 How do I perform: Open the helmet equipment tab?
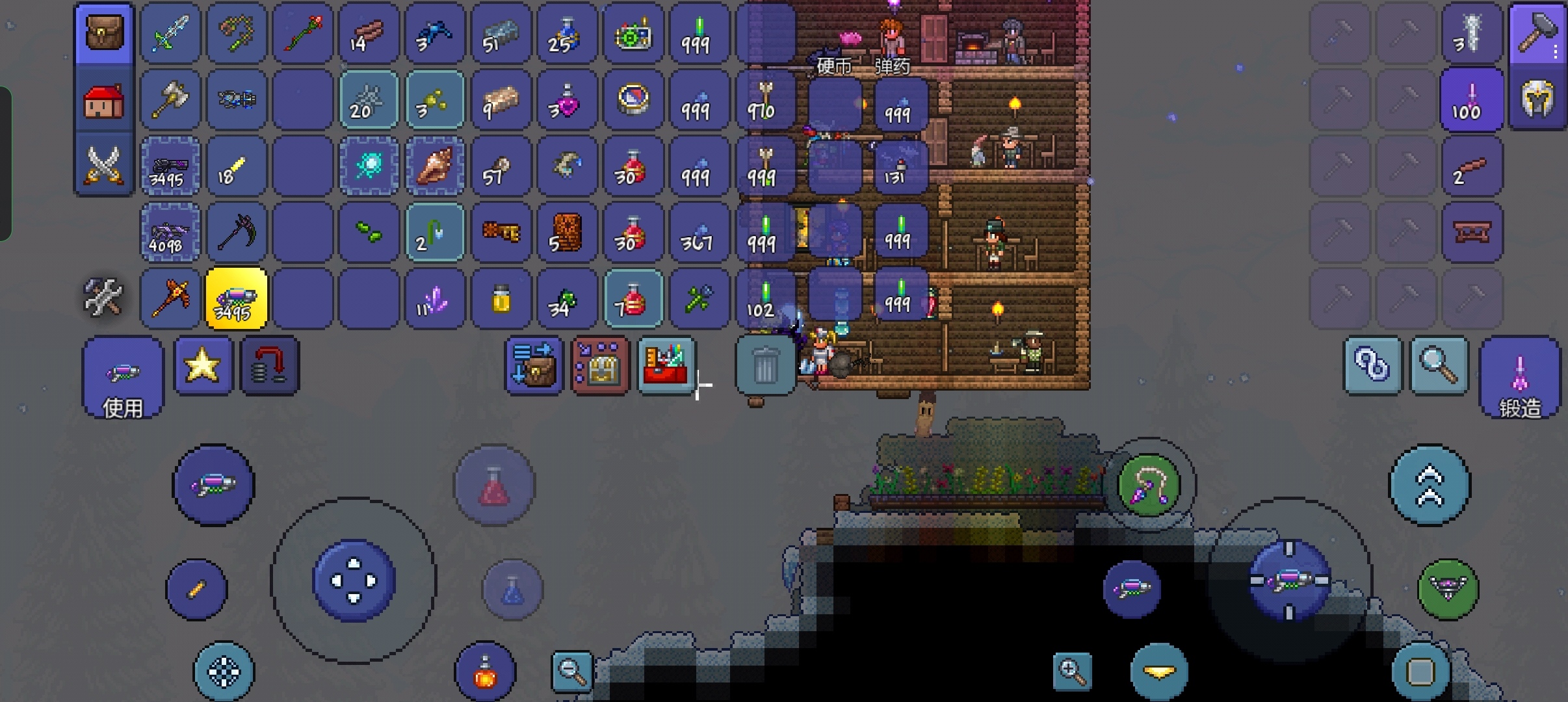pyautogui.click(x=1537, y=100)
